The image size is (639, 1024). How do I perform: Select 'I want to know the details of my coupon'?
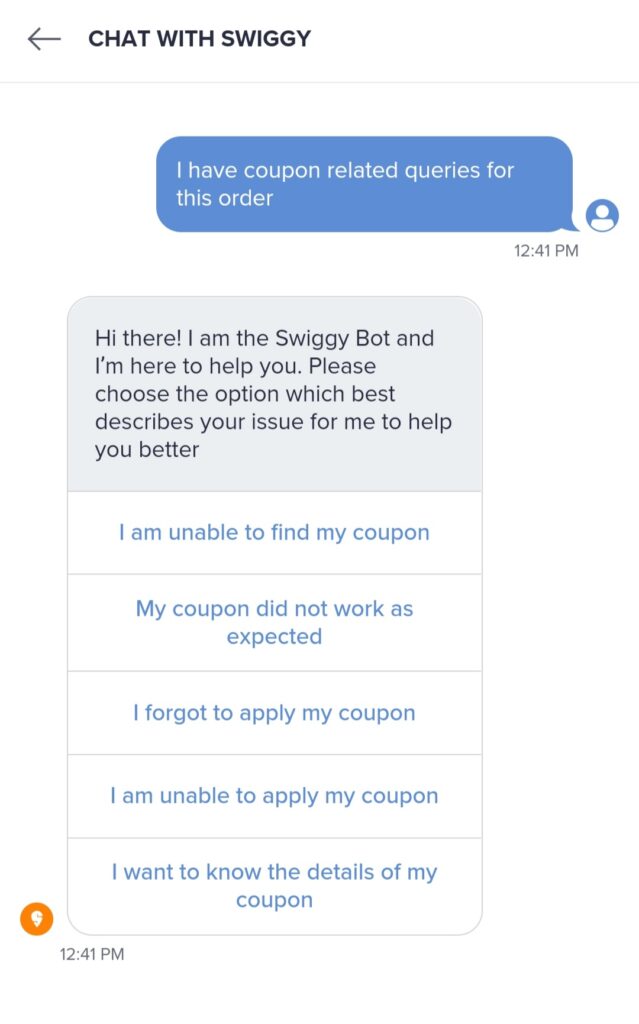pos(274,886)
